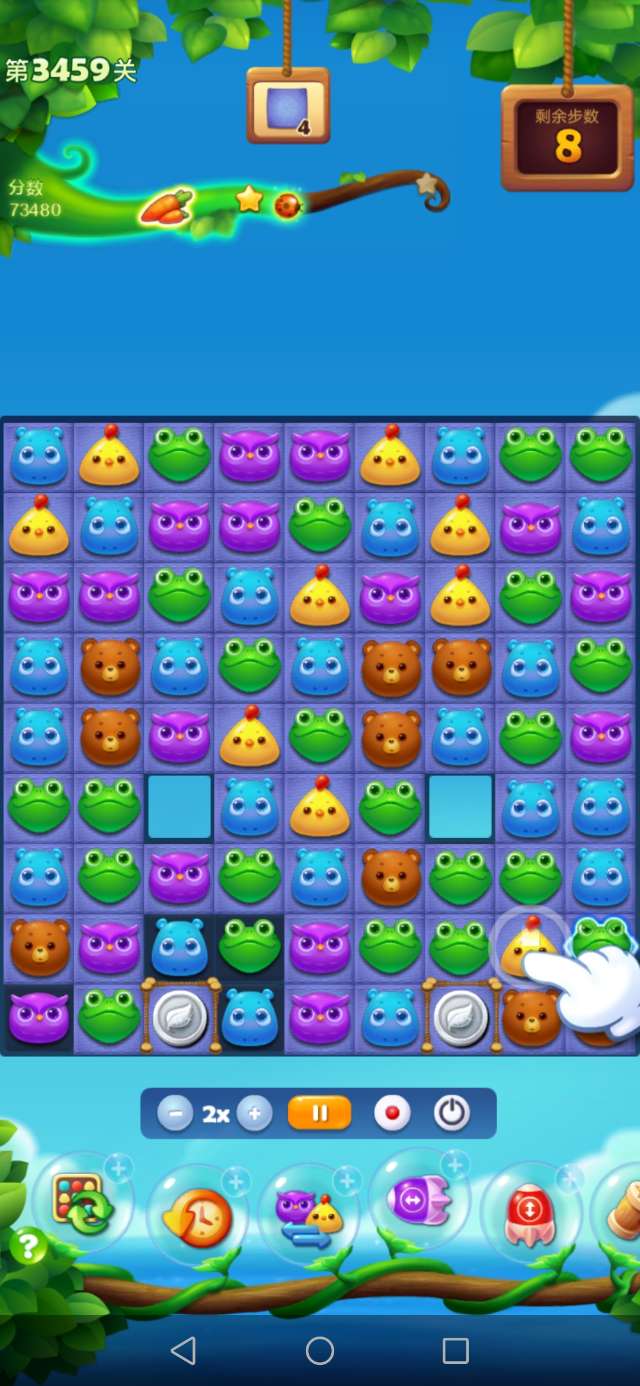Open the green question mark help
The image size is (640, 1386).
pyautogui.click(x=28, y=1246)
